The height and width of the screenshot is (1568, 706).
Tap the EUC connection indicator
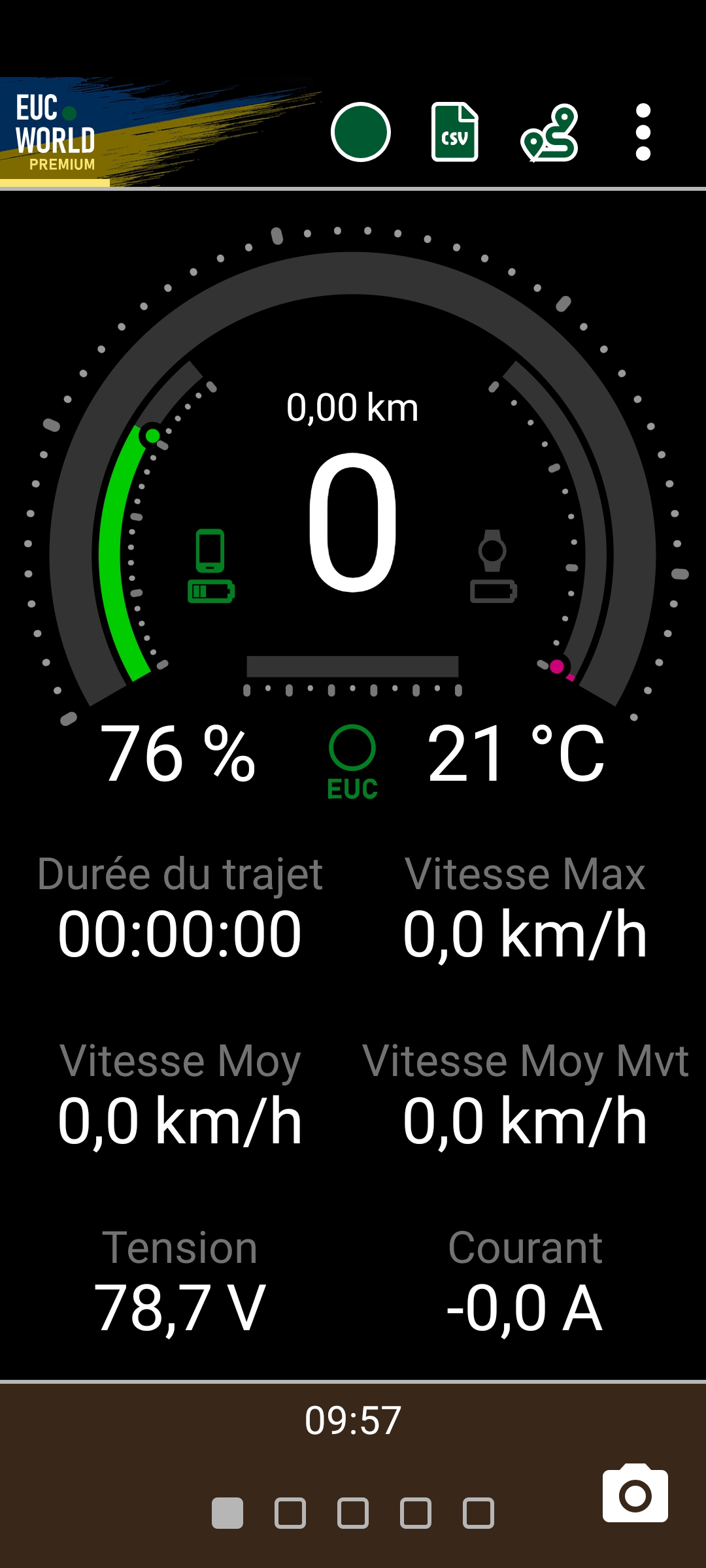click(x=352, y=762)
